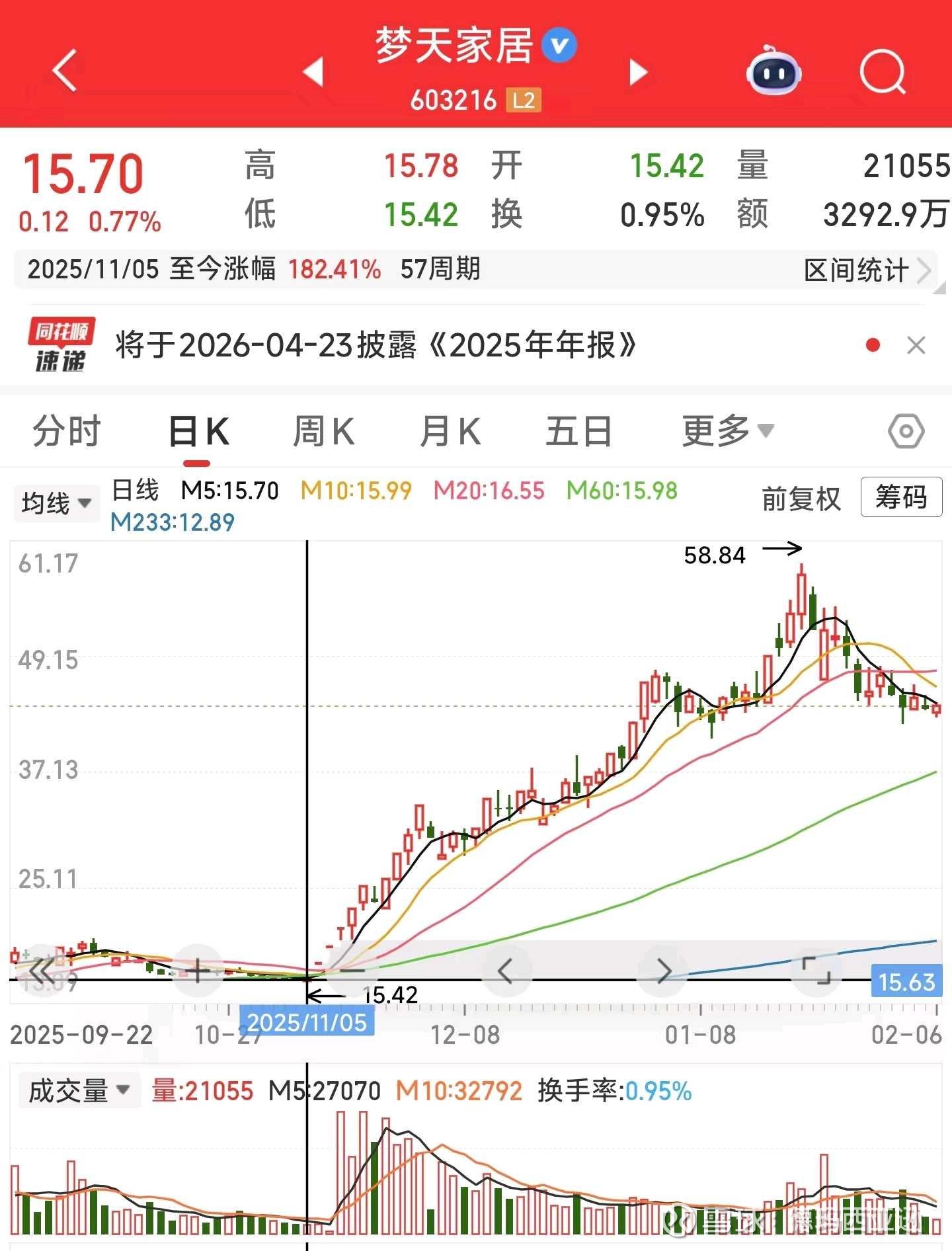Image resolution: width=952 pixels, height=1251 pixels.
Task: Open stock search
Action: [x=882, y=71]
